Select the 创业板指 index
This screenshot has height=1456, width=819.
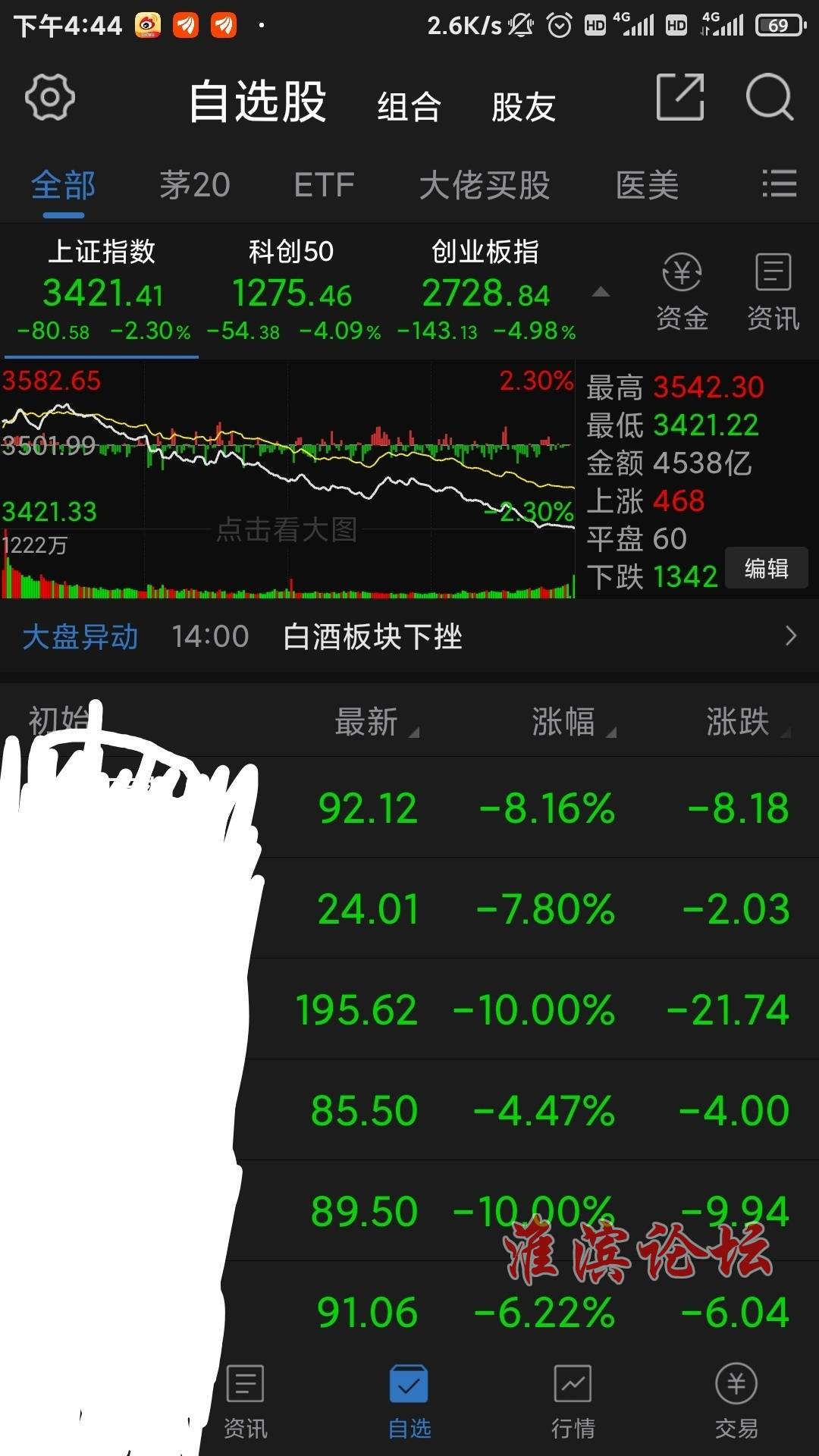pos(485,290)
